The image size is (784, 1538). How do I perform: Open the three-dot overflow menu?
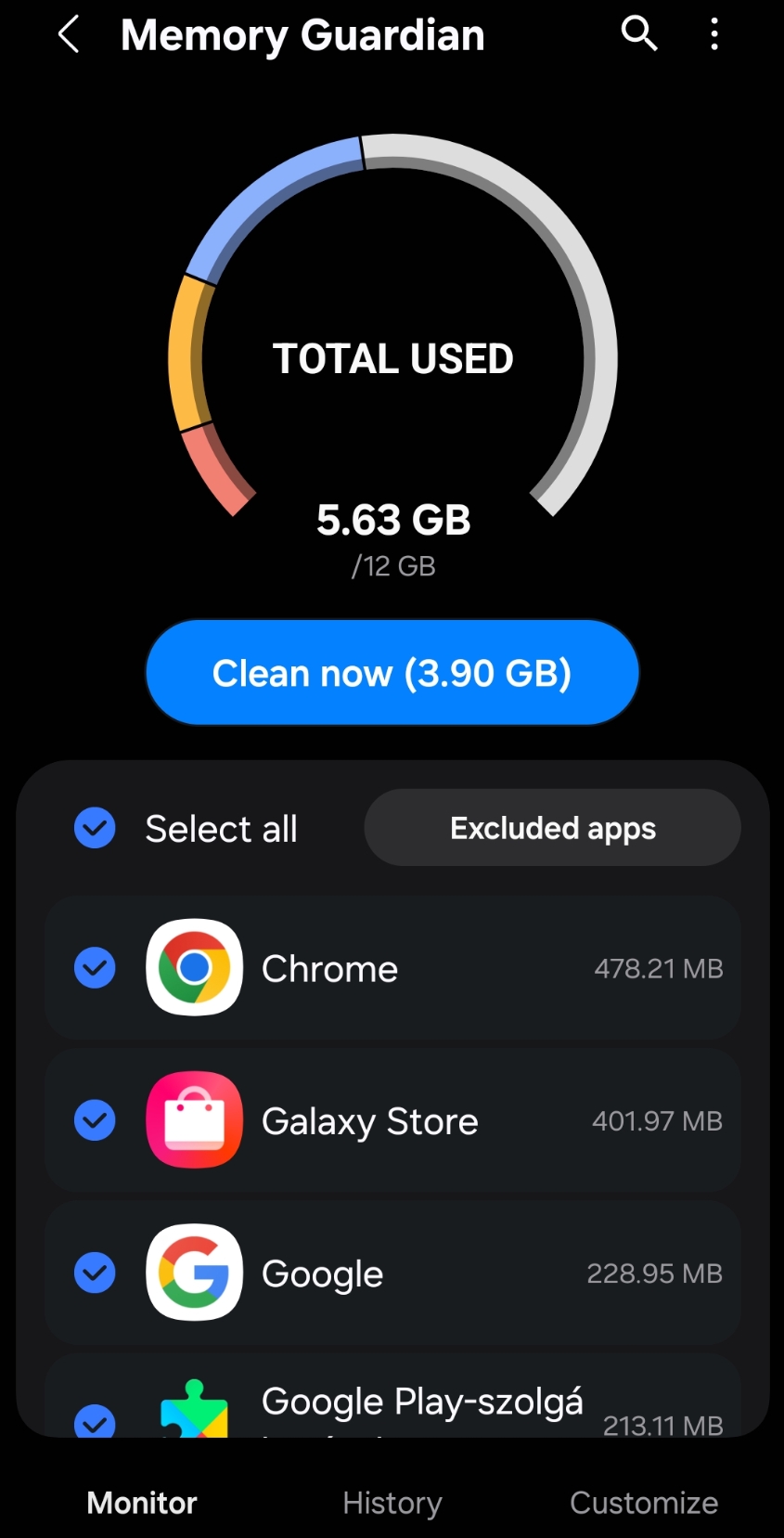pos(713,34)
